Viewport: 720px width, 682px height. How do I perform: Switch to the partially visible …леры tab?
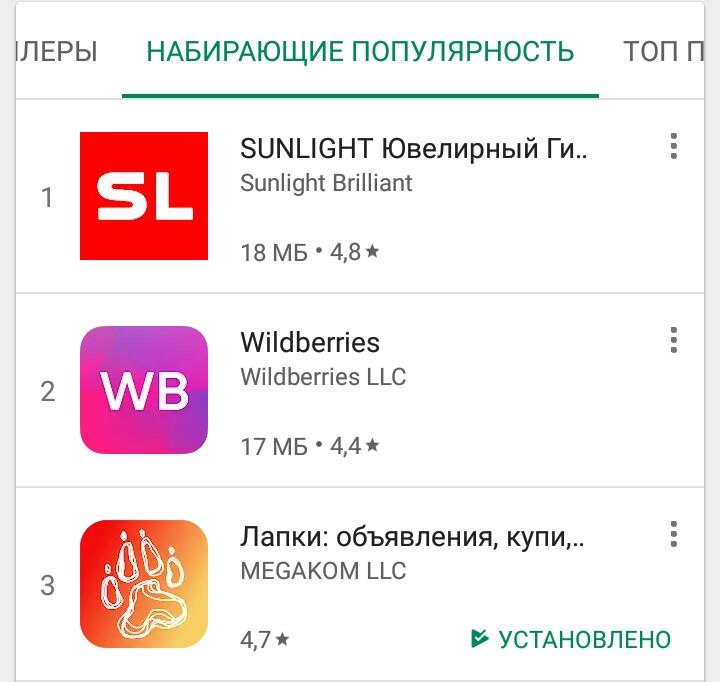pyautogui.click(x=58, y=52)
